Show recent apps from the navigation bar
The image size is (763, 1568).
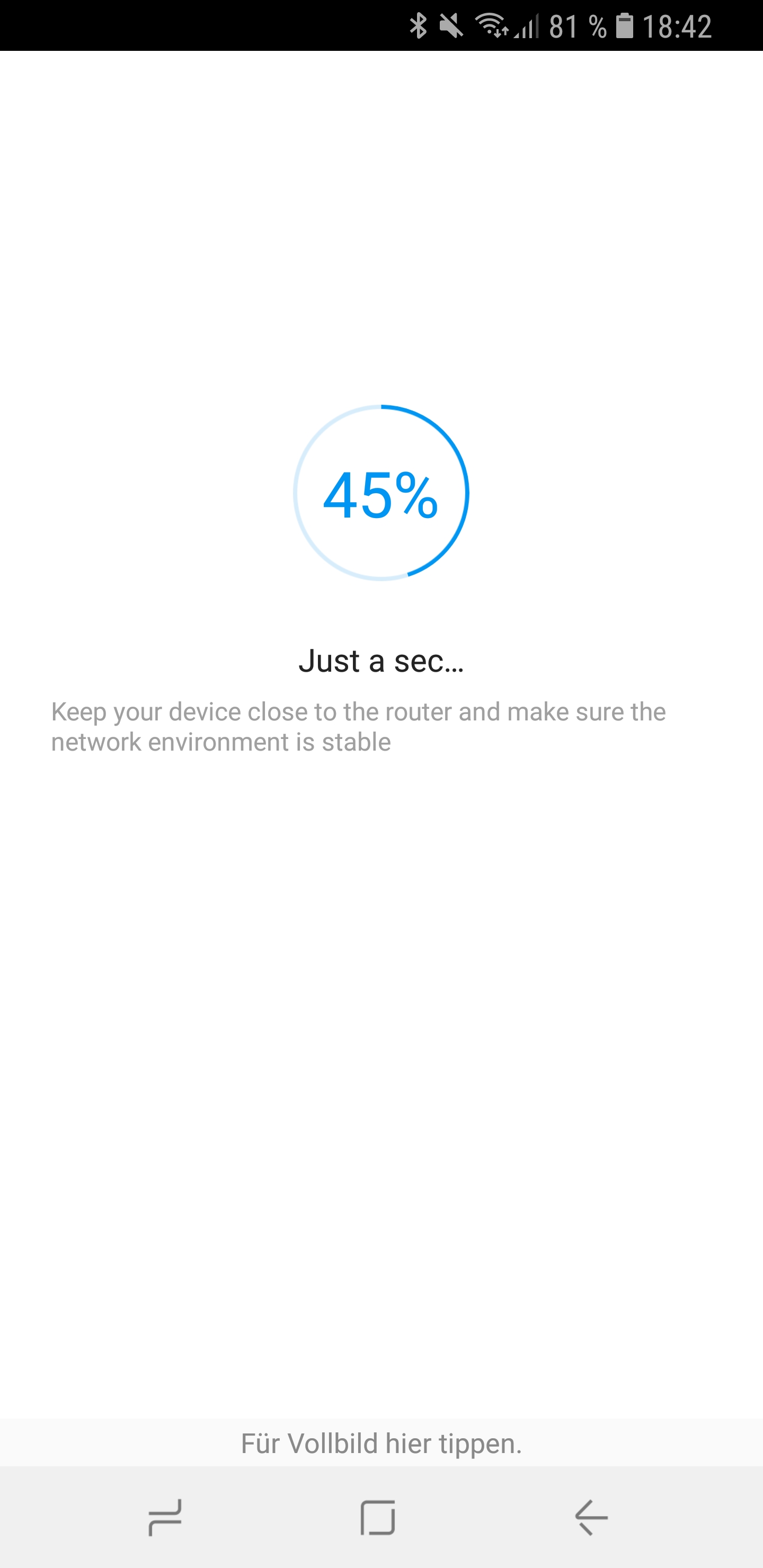165,1518
